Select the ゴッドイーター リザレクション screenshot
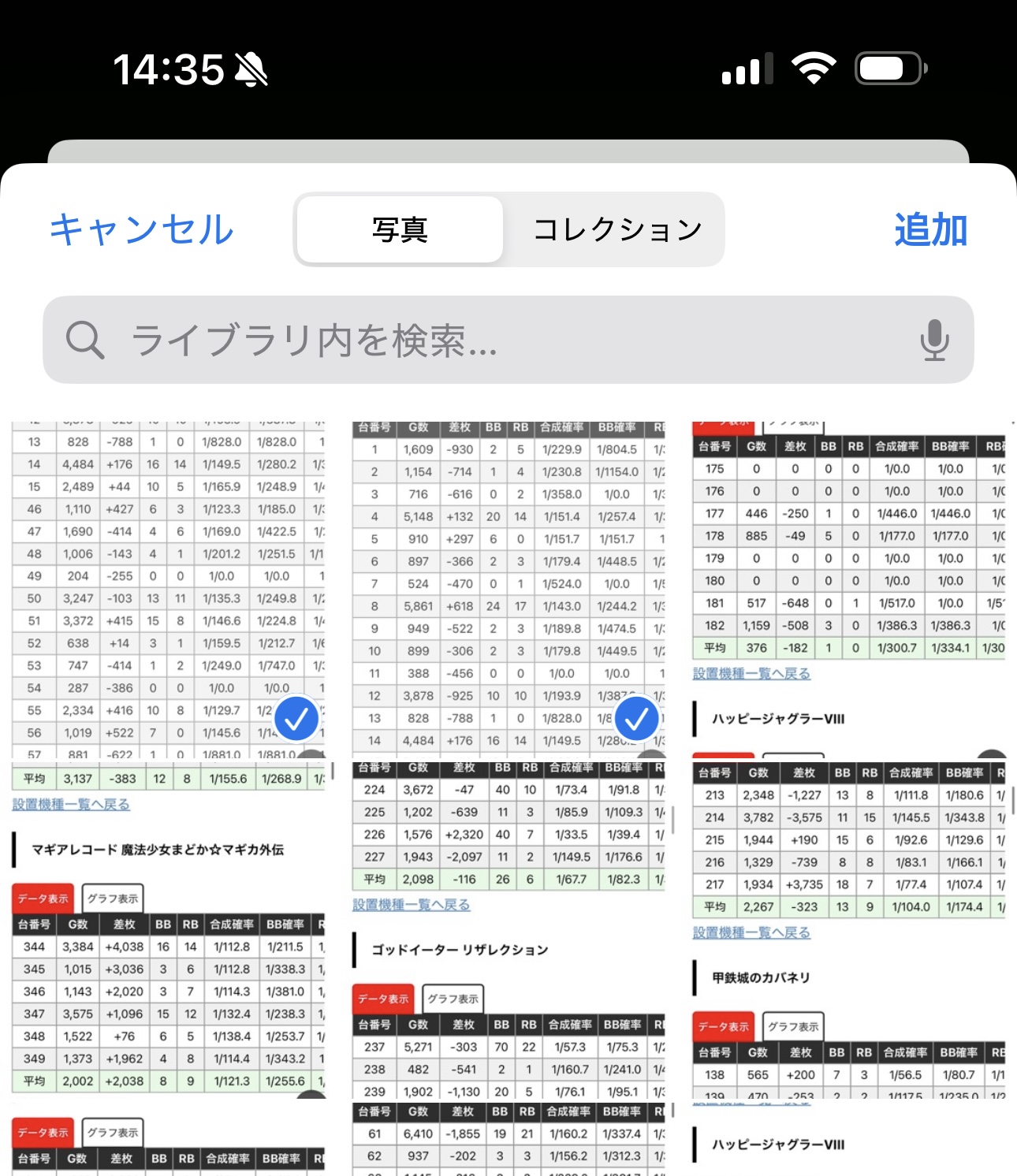The image size is (1017, 1176). (508, 930)
